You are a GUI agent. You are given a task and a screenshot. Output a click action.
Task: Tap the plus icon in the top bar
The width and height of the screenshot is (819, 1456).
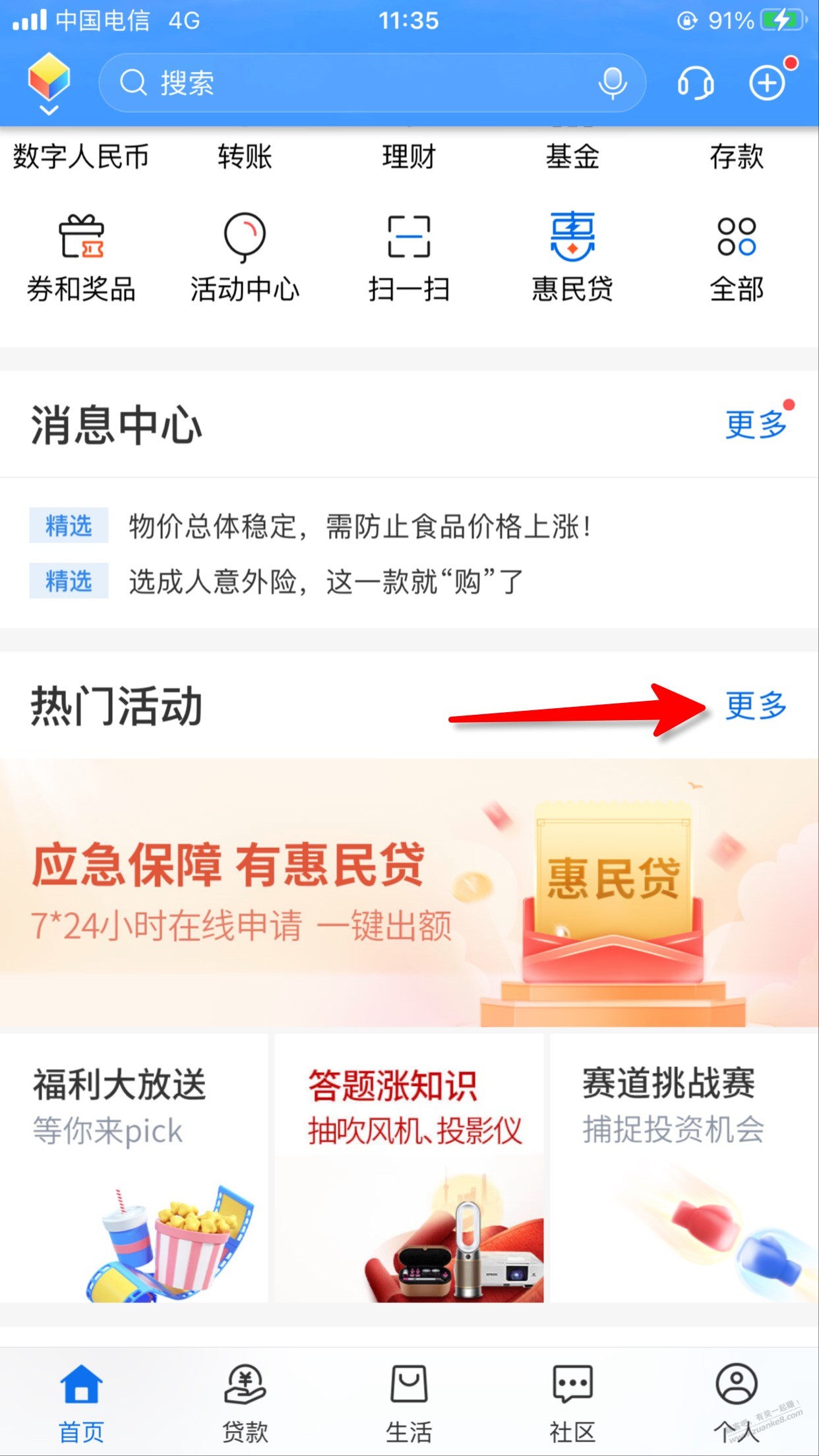point(766,83)
